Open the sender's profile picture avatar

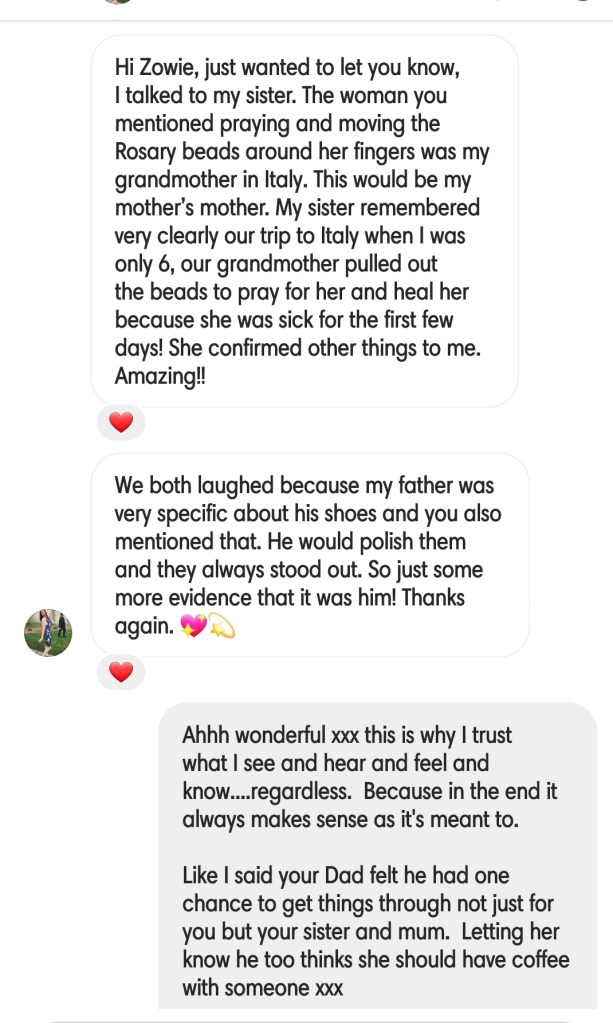click(x=48, y=632)
